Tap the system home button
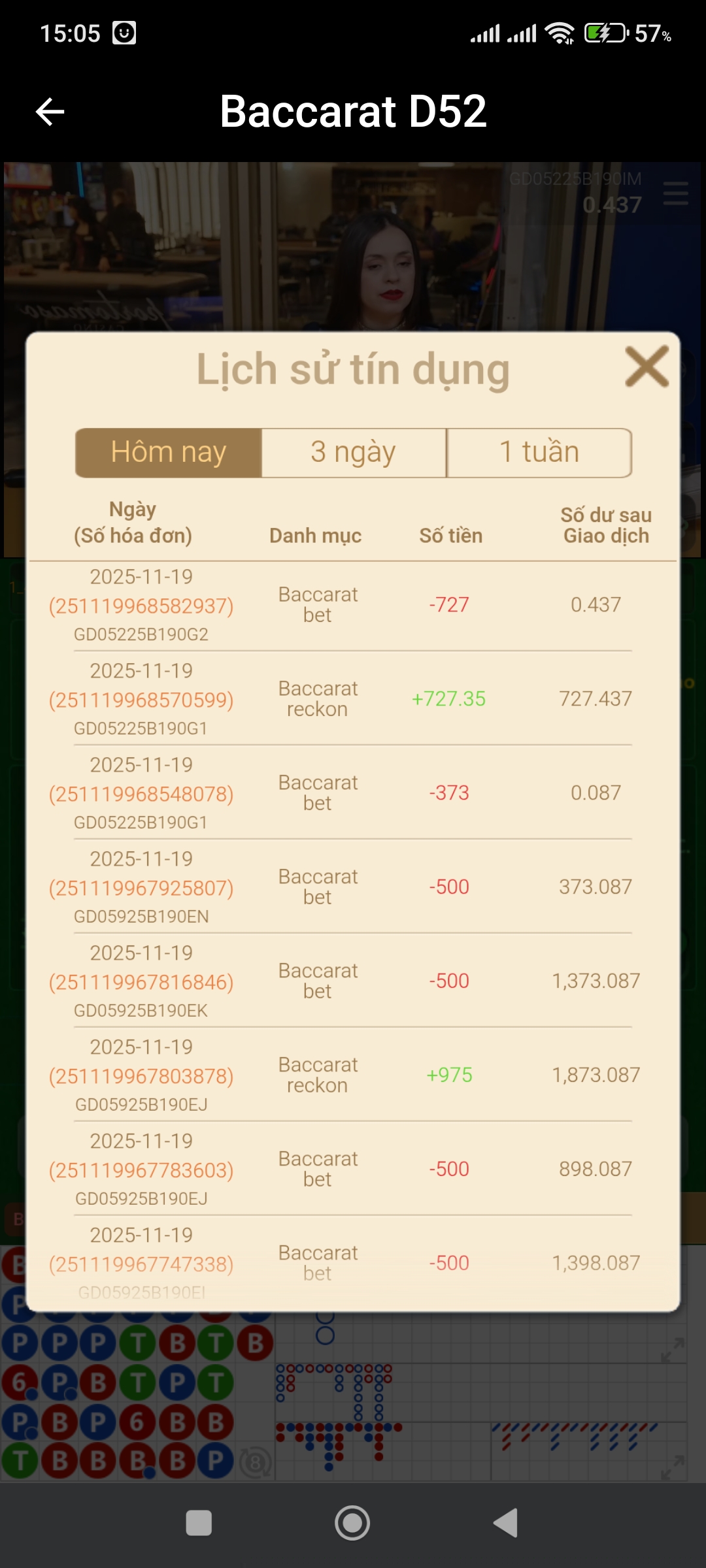This screenshot has width=706, height=1568. point(352,1523)
